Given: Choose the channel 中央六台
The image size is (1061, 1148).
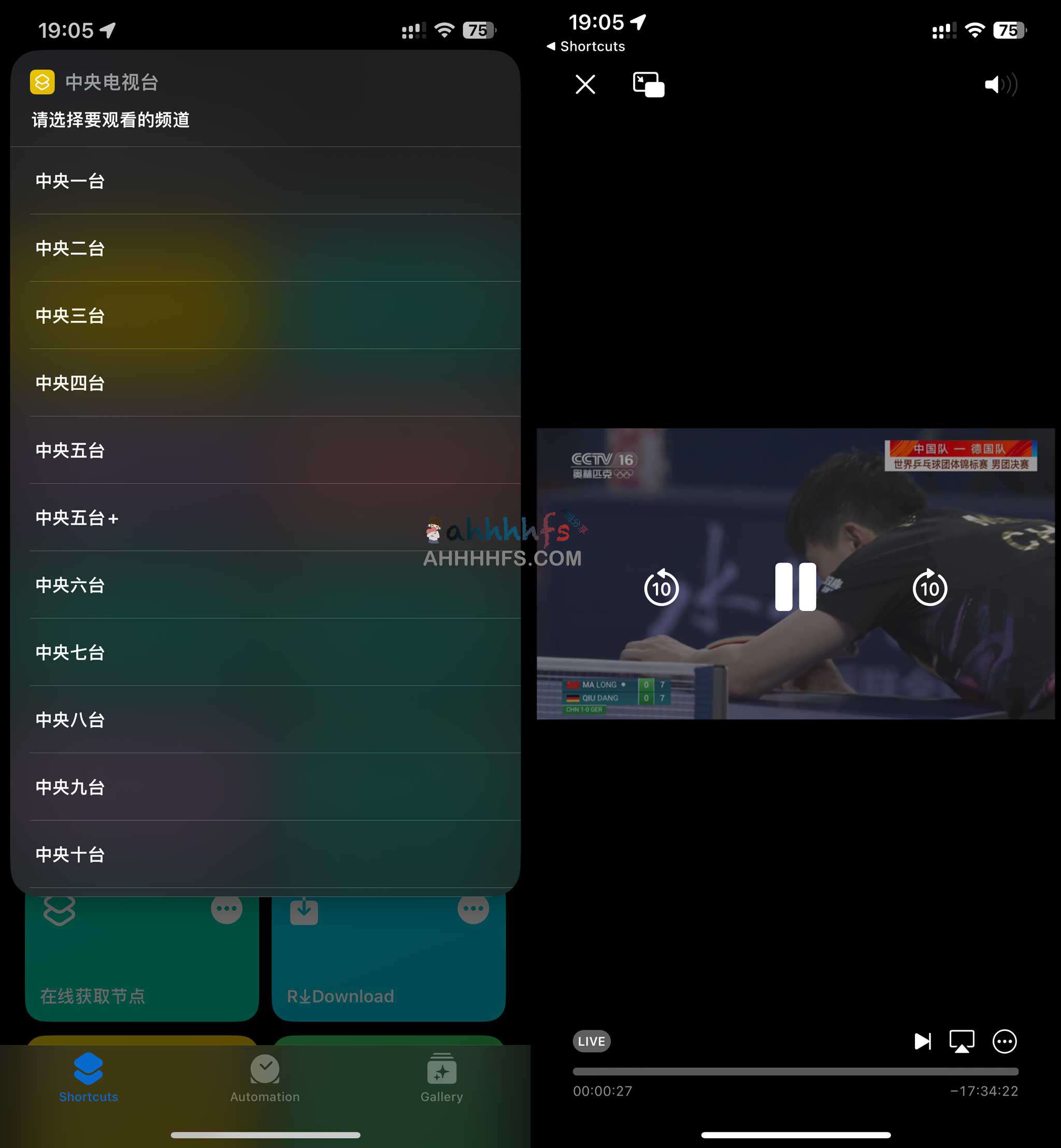Looking at the screenshot, I should point(264,585).
